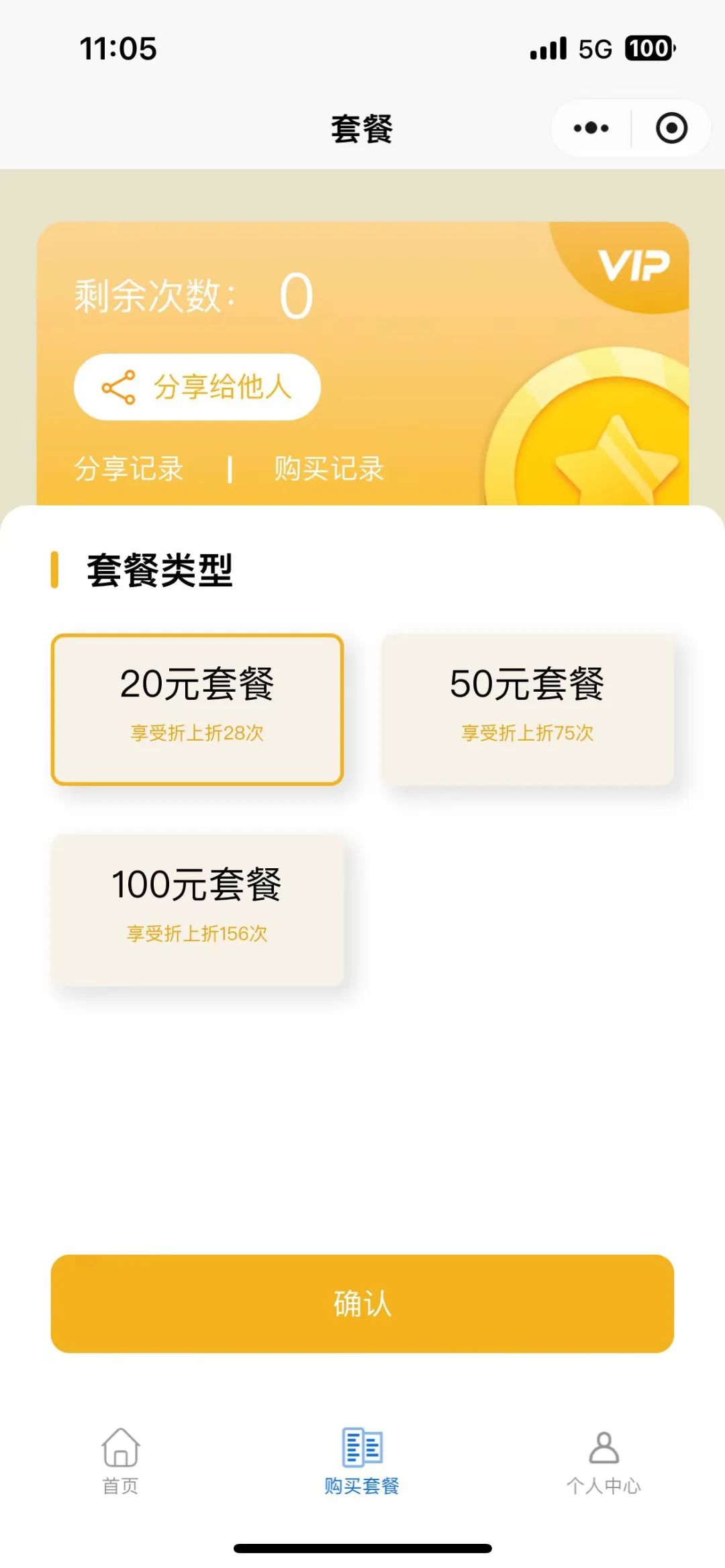Screen dimensions: 725x1568
Task: Tap 分享给他人 share button
Action: tap(197, 387)
